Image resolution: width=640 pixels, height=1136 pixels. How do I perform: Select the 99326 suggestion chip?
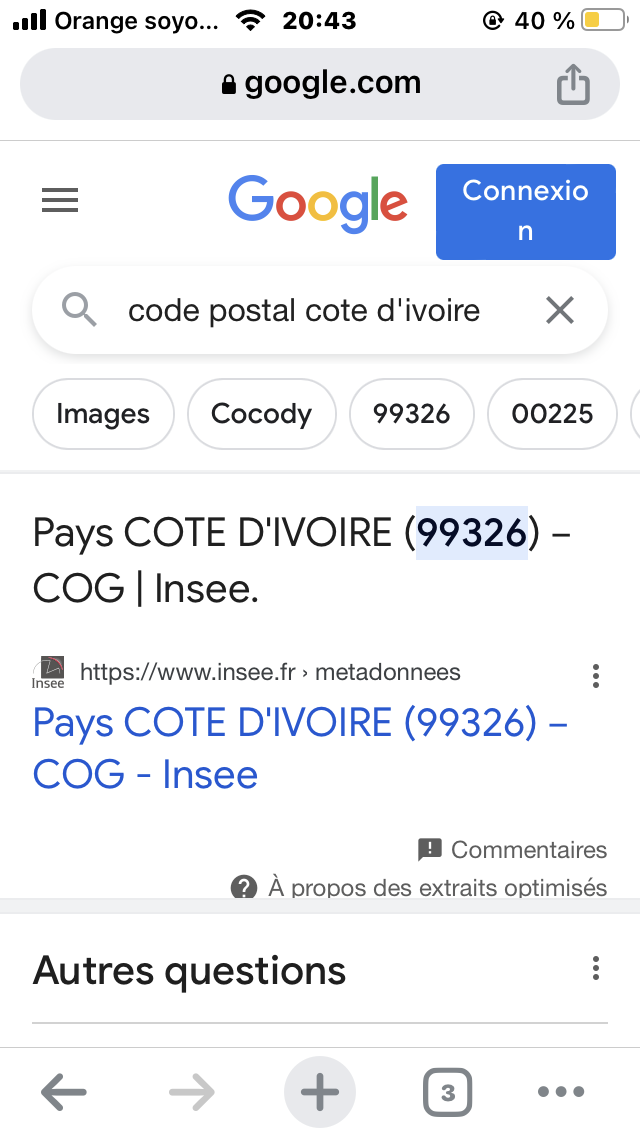click(412, 414)
